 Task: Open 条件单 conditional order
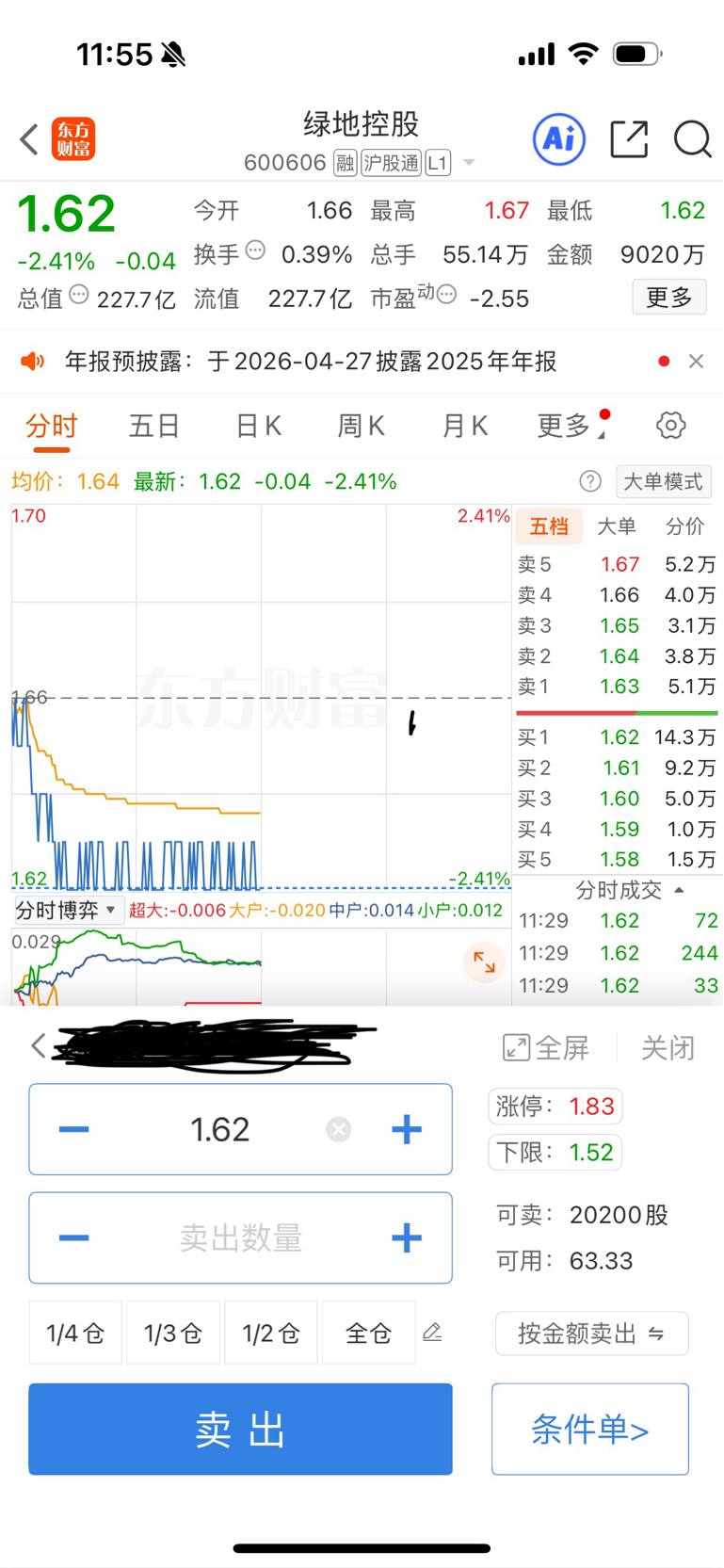tap(589, 1430)
